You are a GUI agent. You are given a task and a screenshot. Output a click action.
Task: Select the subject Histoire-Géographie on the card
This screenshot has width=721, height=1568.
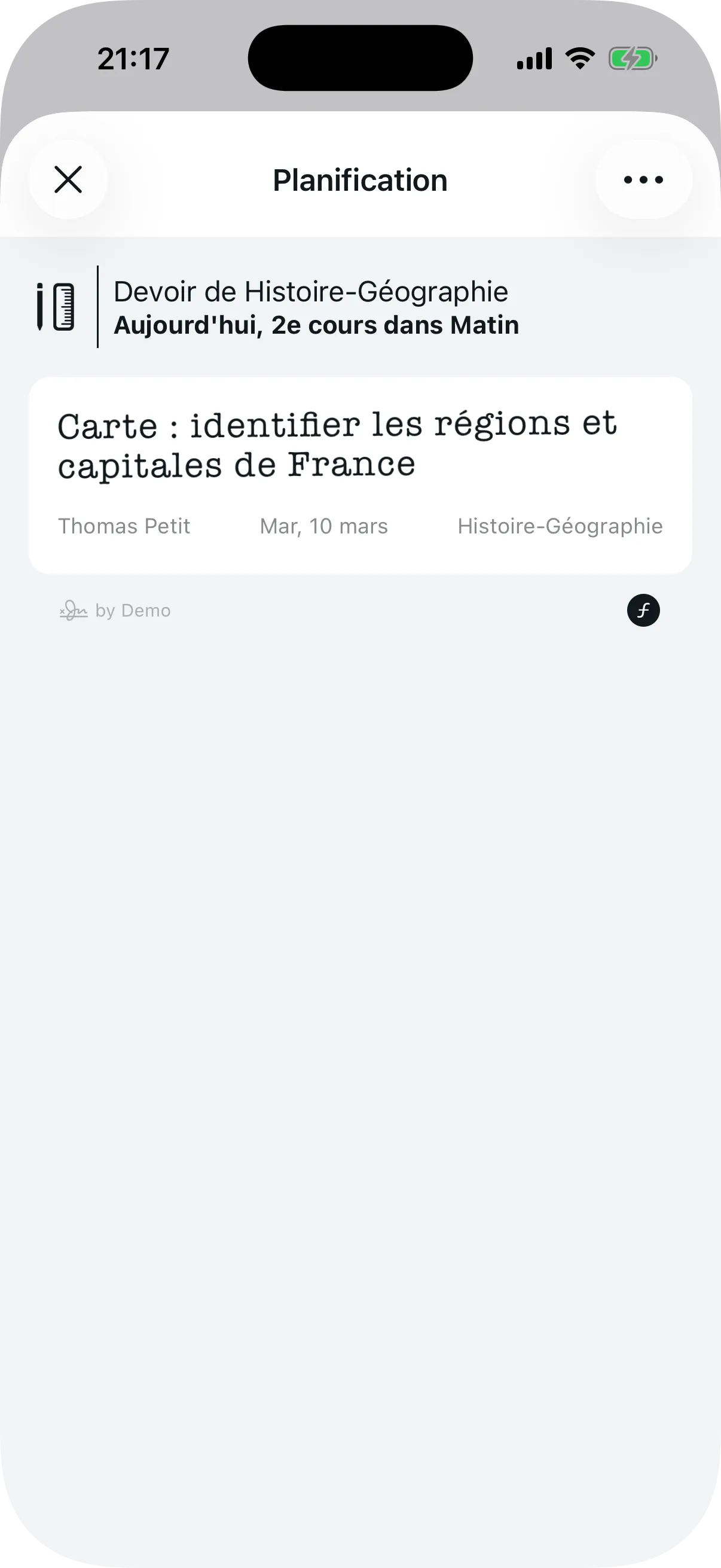coord(560,526)
